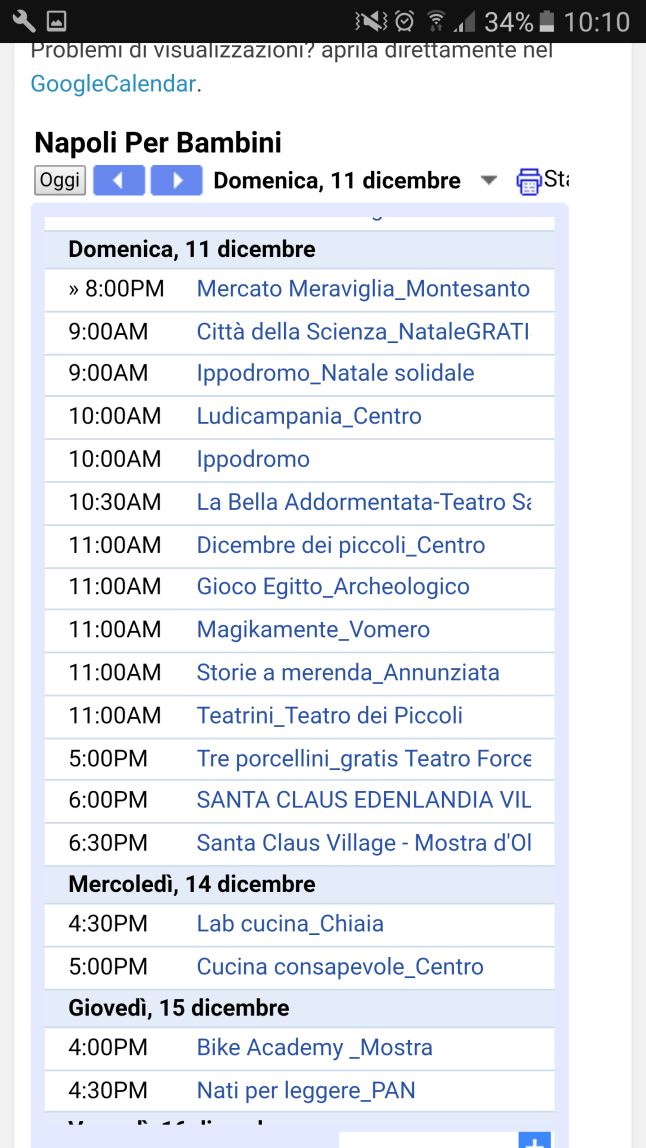Open the GoogleCalendar link
Viewport: 646px width, 1148px height.
(x=113, y=84)
